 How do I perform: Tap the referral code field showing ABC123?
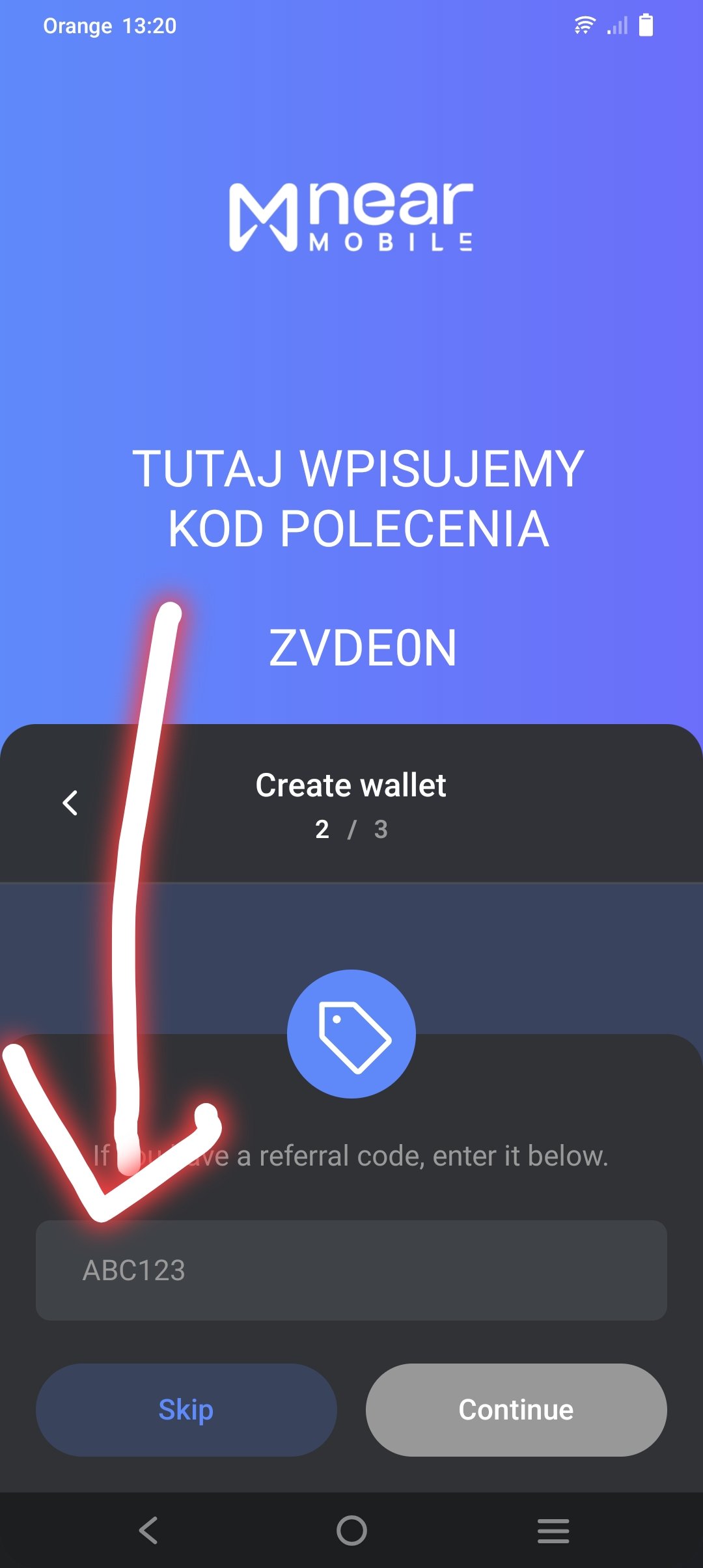pyautogui.click(x=351, y=1270)
